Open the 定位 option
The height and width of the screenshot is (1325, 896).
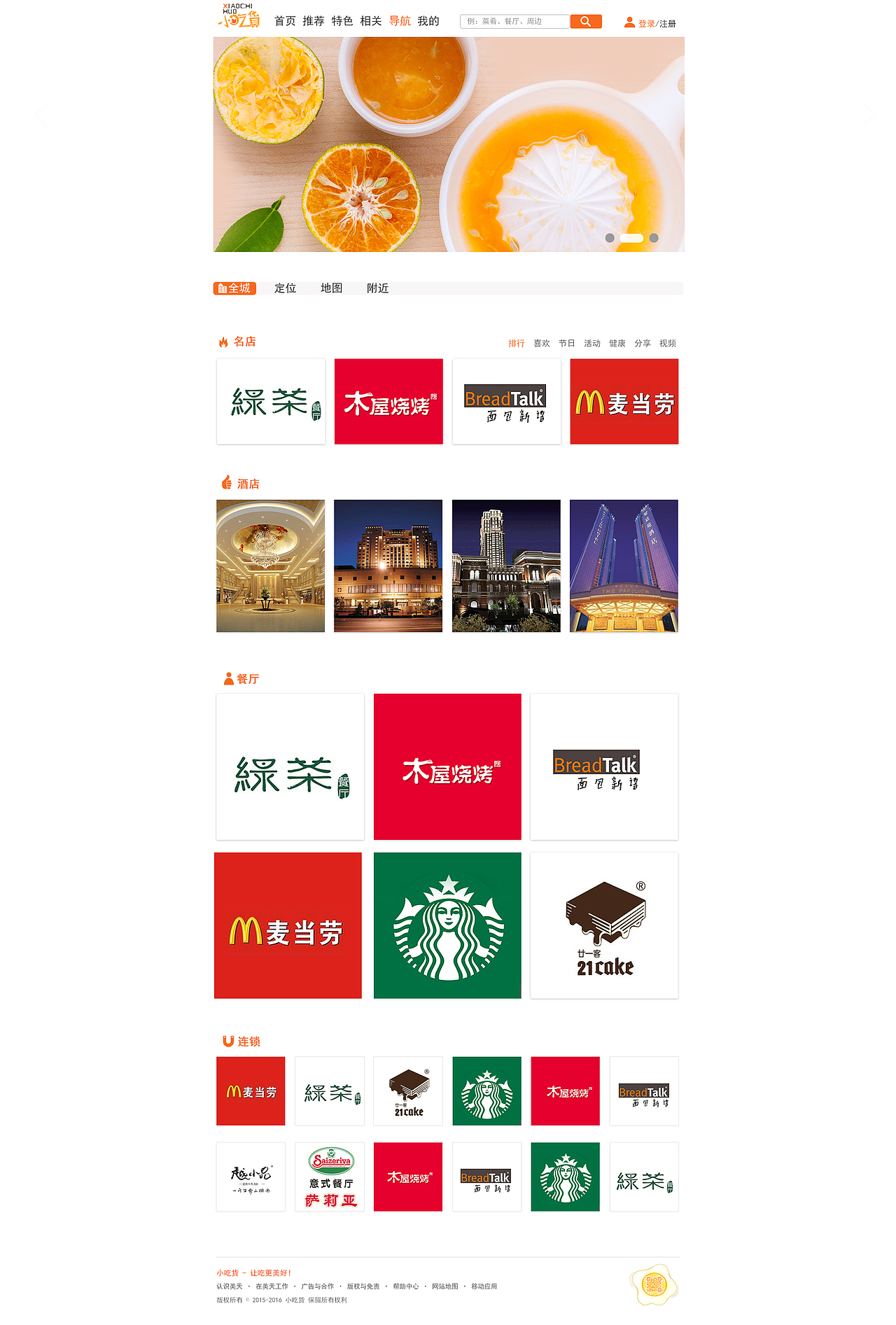[x=286, y=288]
